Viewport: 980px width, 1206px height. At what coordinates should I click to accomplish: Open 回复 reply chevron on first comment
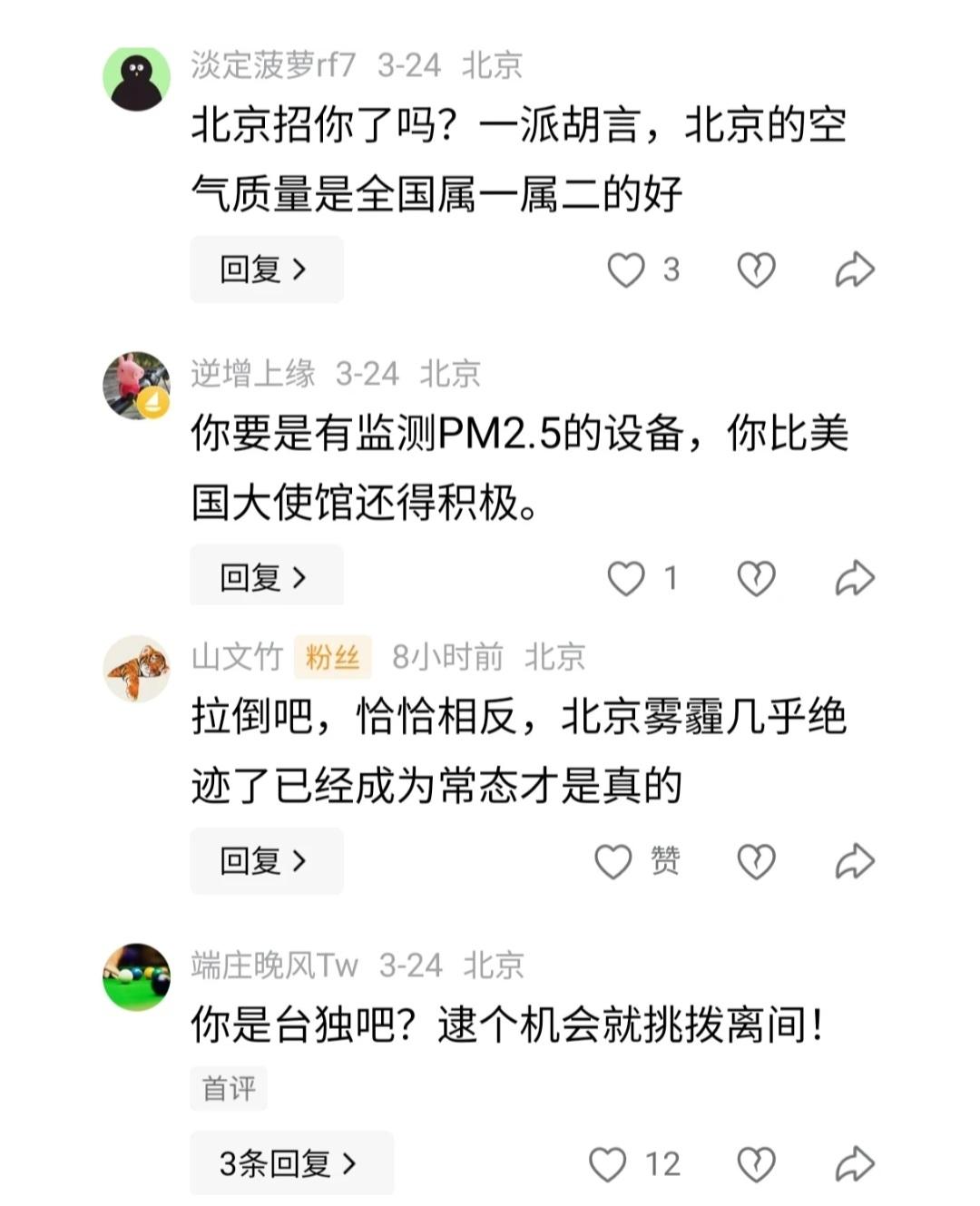(x=264, y=269)
